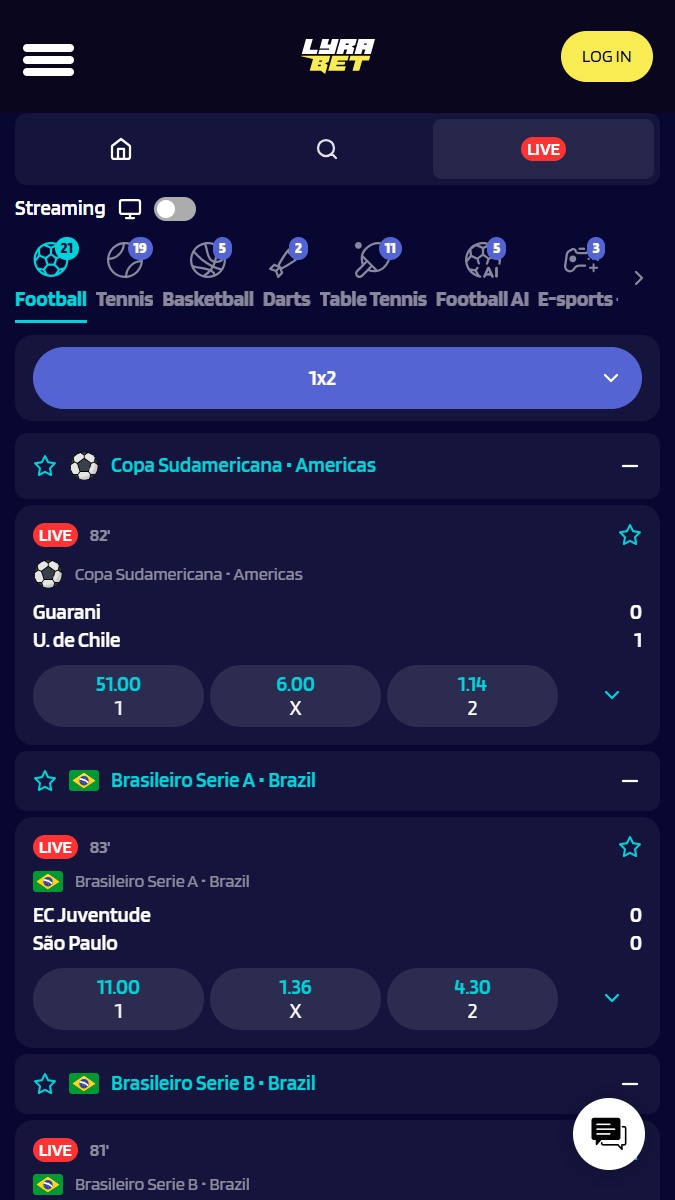Show more sports with the right arrow
The image size is (675, 1200).
(639, 278)
